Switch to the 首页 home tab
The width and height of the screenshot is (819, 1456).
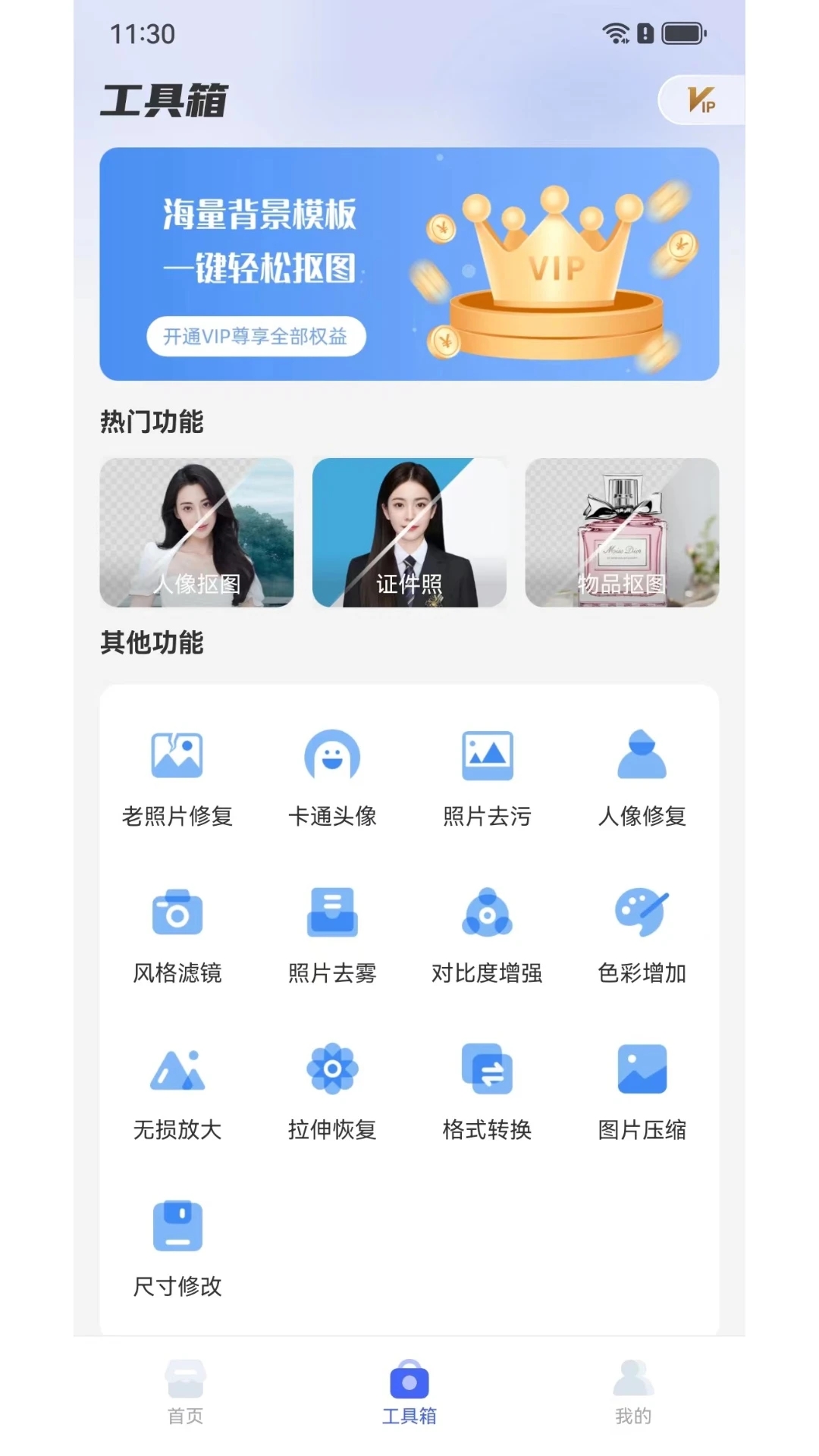click(x=184, y=1395)
